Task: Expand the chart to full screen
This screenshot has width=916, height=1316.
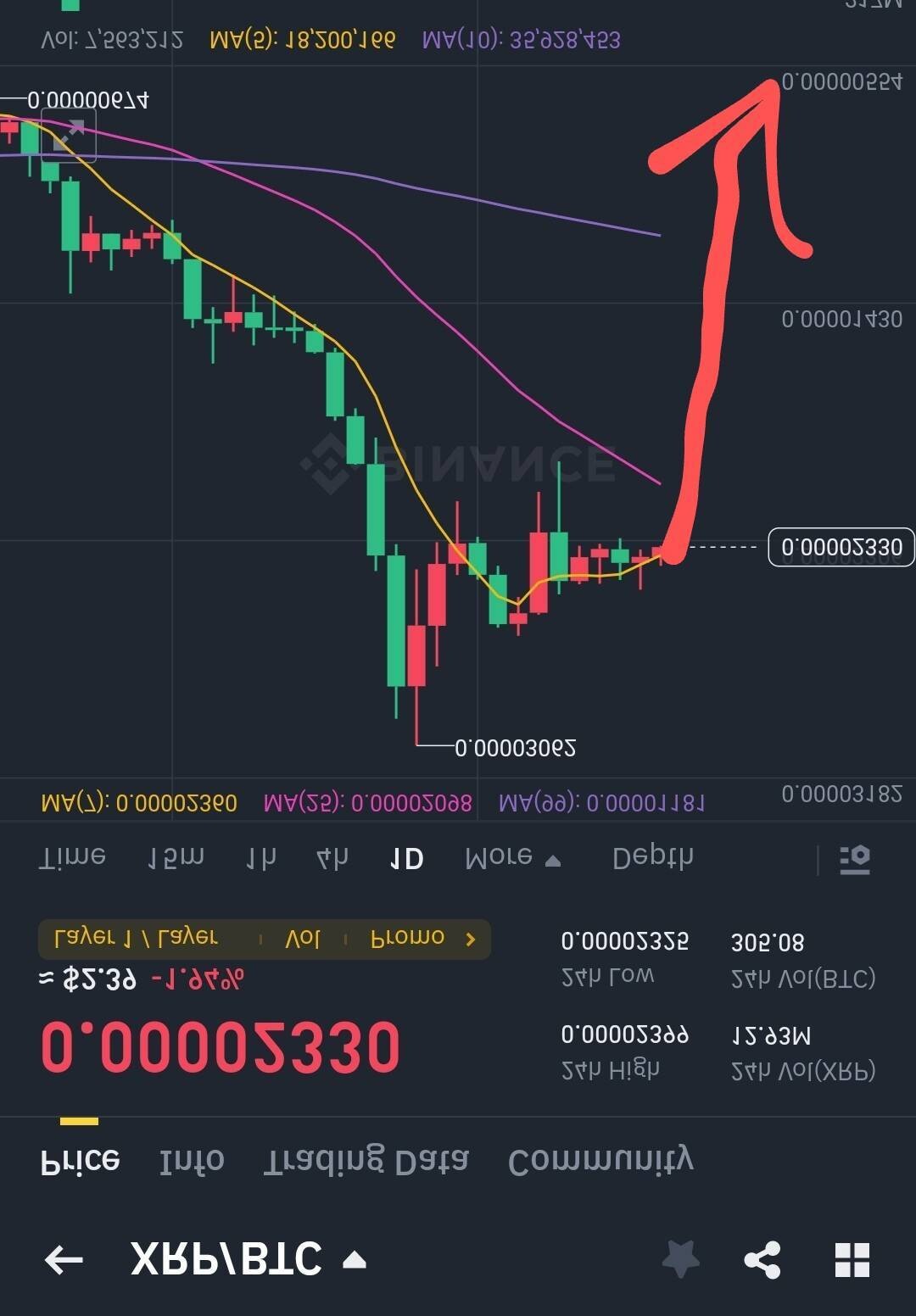Action: tap(69, 135)
